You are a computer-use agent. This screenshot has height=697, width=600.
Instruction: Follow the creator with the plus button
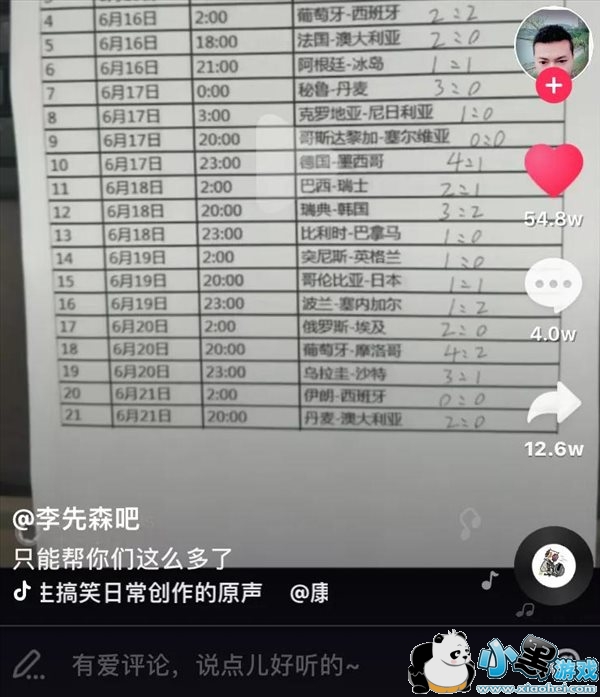552,86
